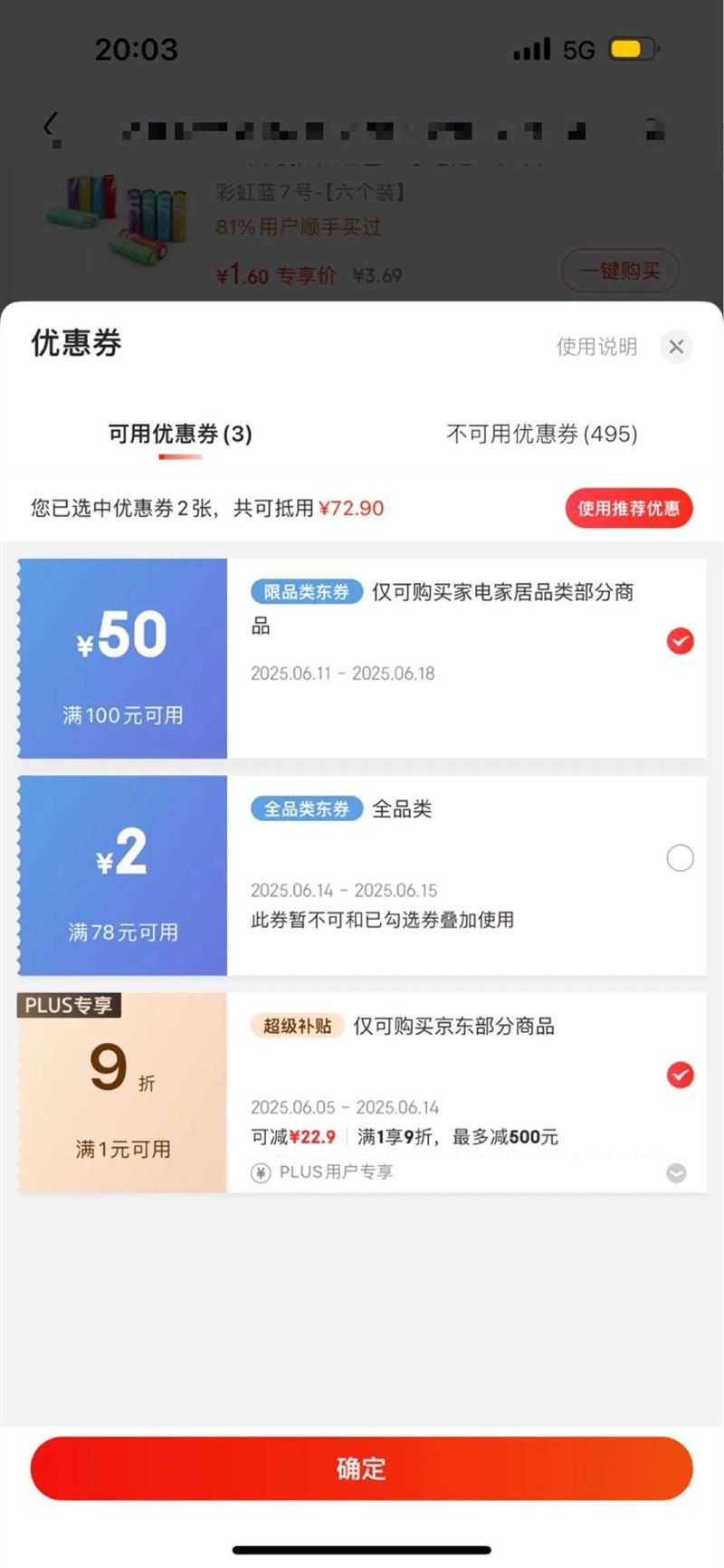Close the 优惠券 coupon panel
The width and height of the screenshot is (724, 1568).
coord(676,347)
